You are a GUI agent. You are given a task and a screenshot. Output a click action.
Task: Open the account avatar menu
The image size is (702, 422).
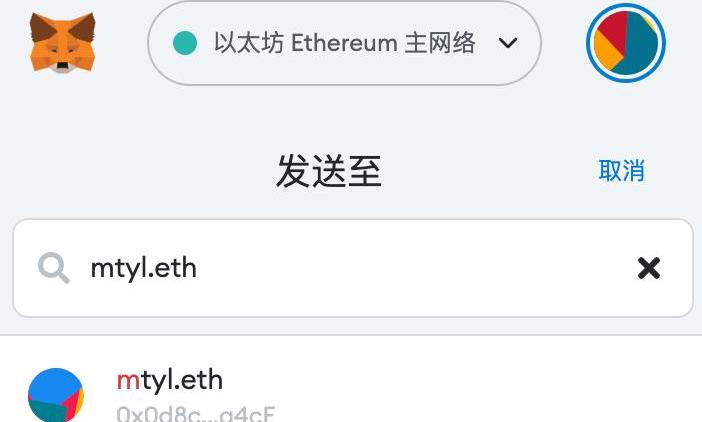tap(625, 43)
